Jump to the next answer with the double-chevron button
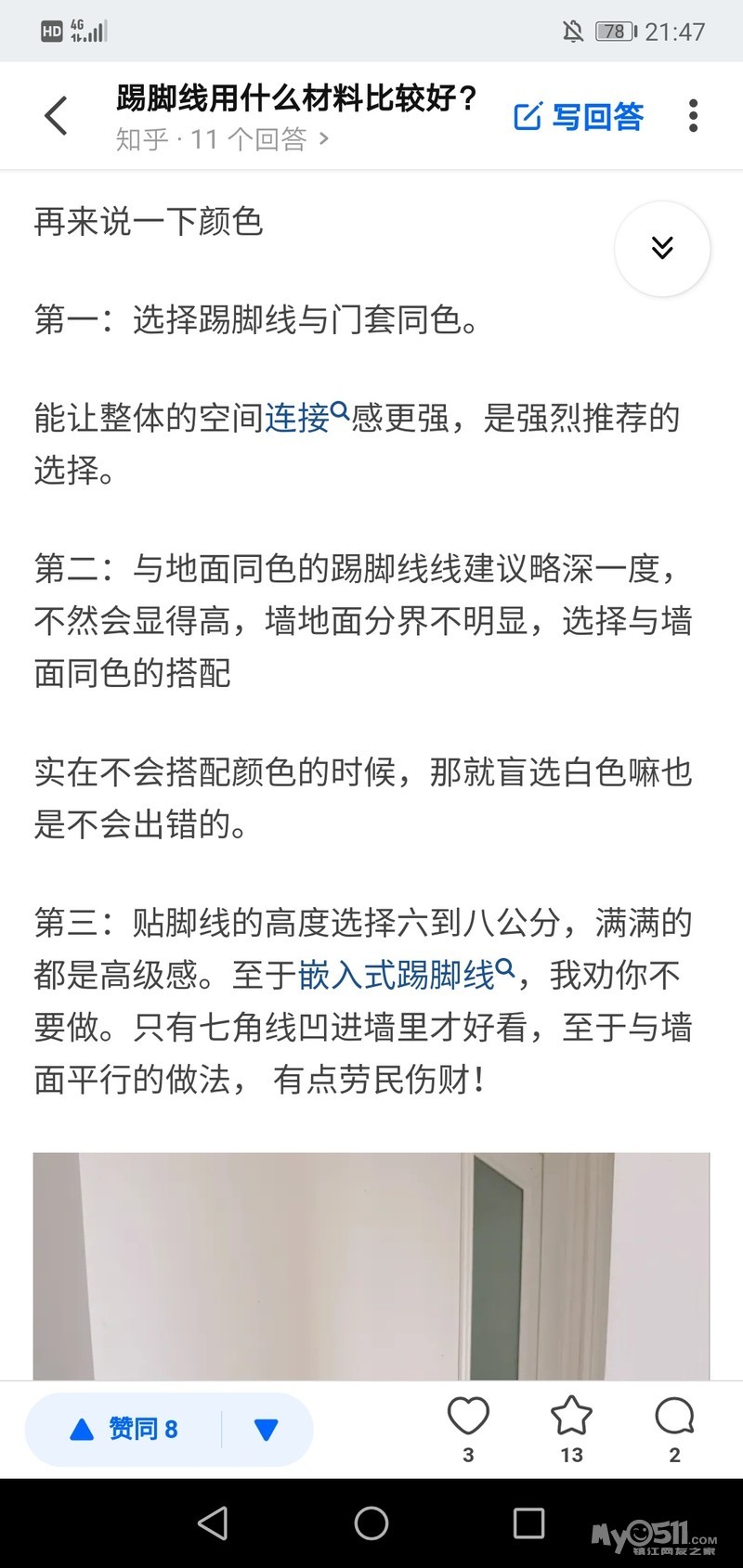 tap(662, 248)
